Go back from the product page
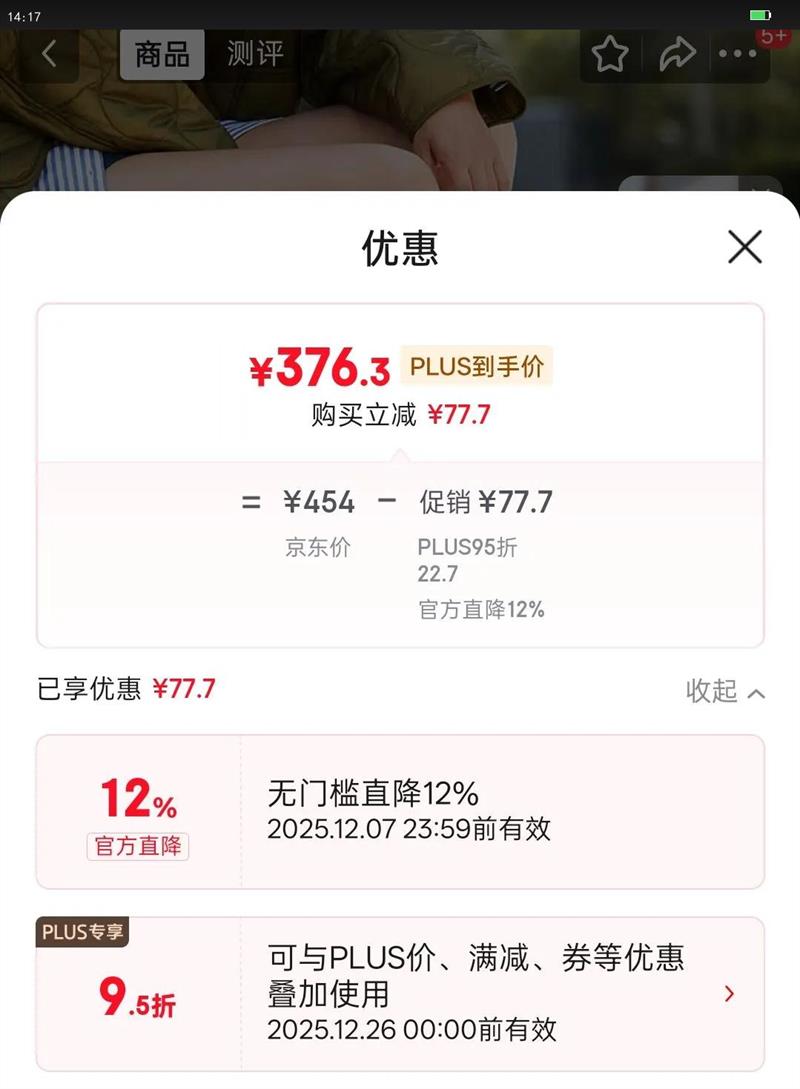800x1089 pixels. click(x=49, y=54)
